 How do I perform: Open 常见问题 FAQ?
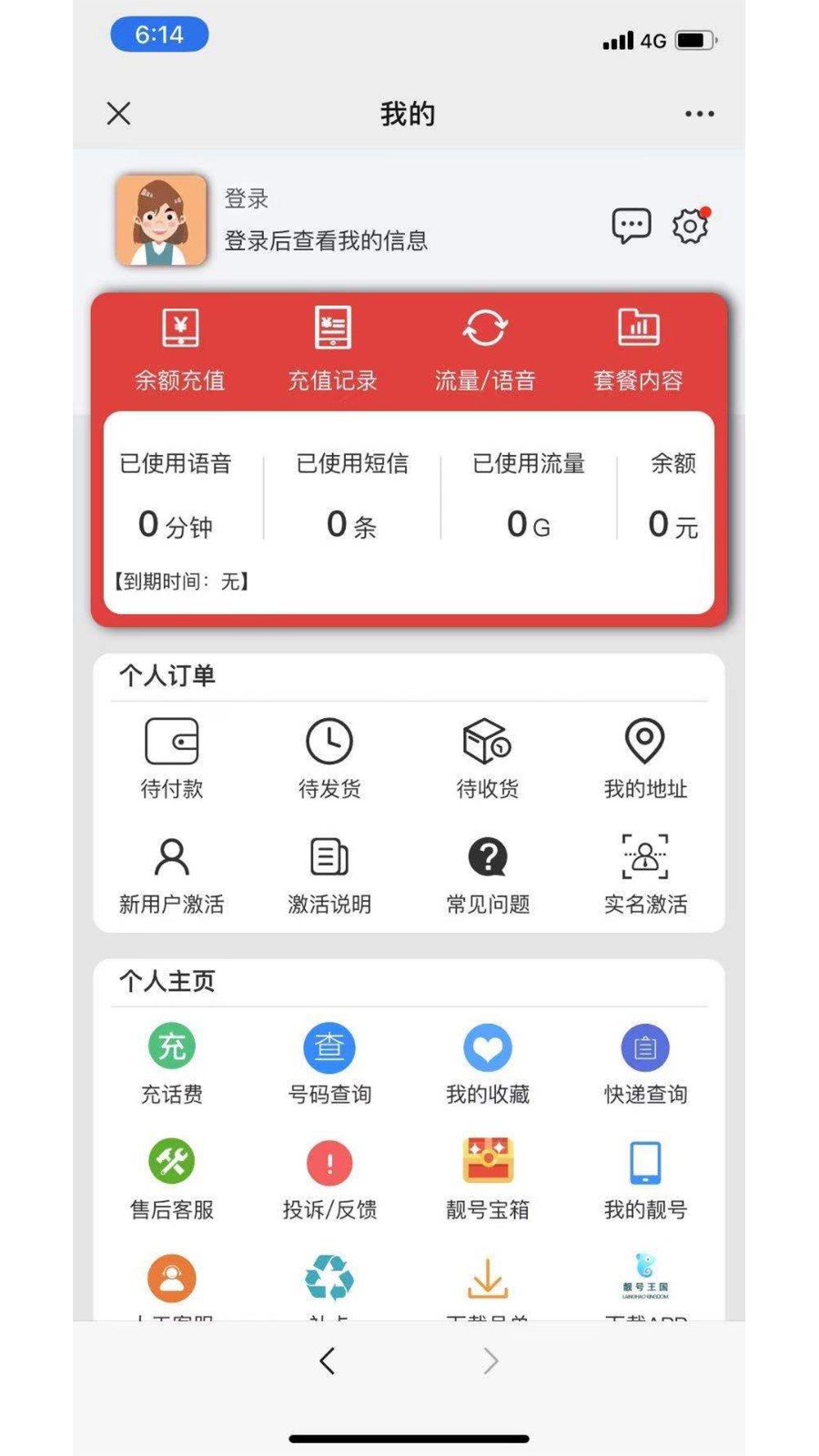click(488, 874)
